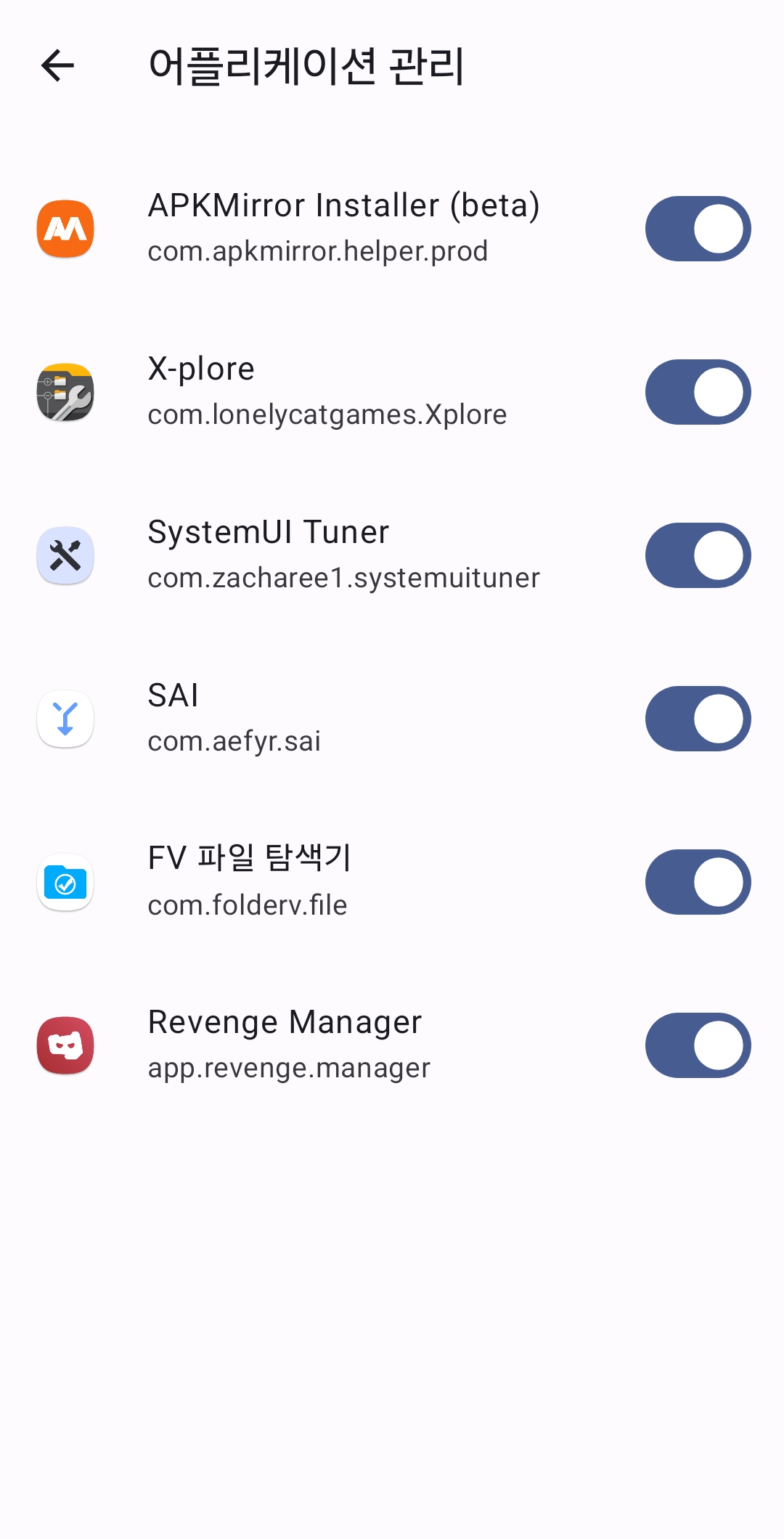Toggle the FV 파일 탐색기 switch

(698, 882)
